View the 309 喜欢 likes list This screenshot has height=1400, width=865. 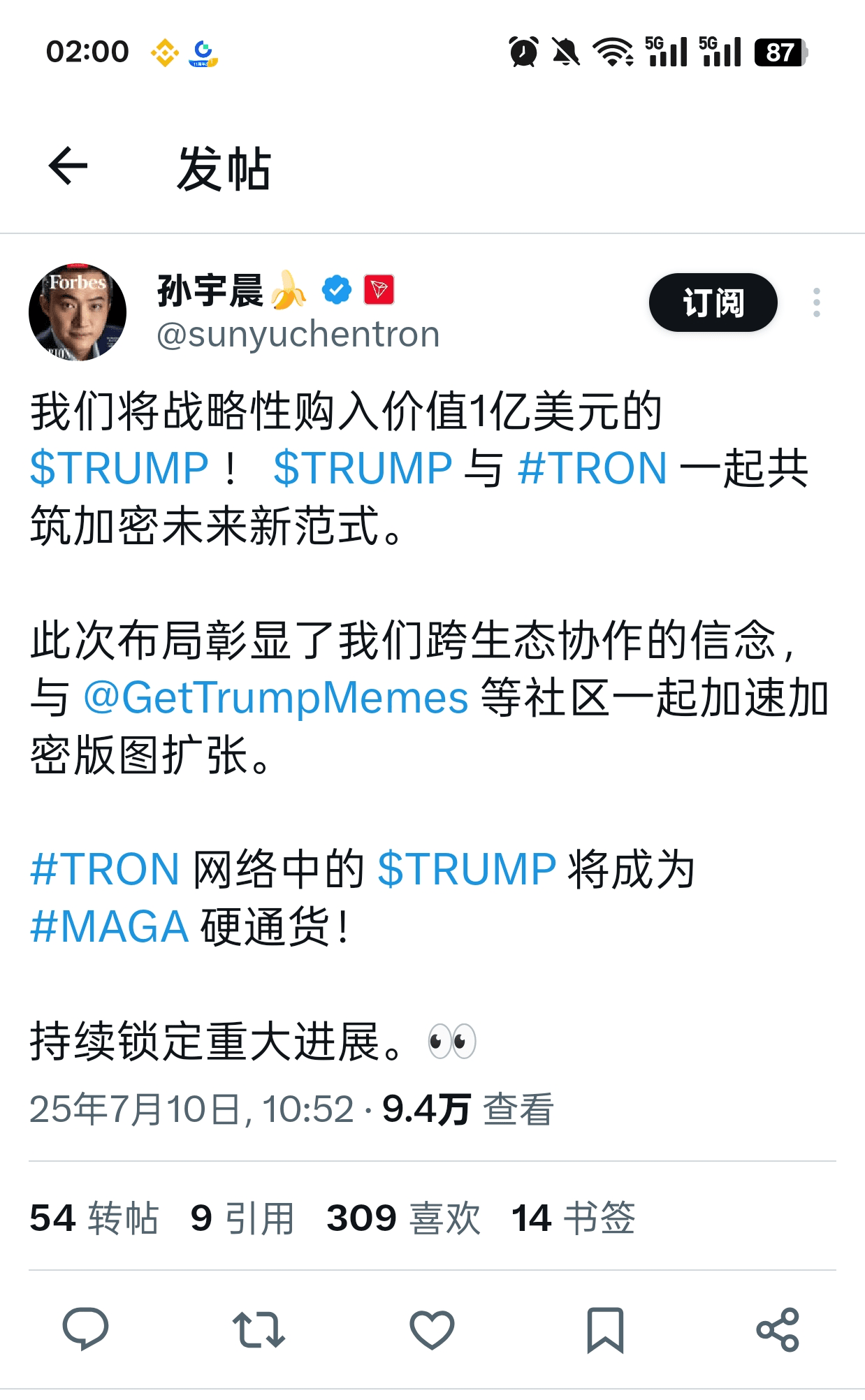(403, 1218)
